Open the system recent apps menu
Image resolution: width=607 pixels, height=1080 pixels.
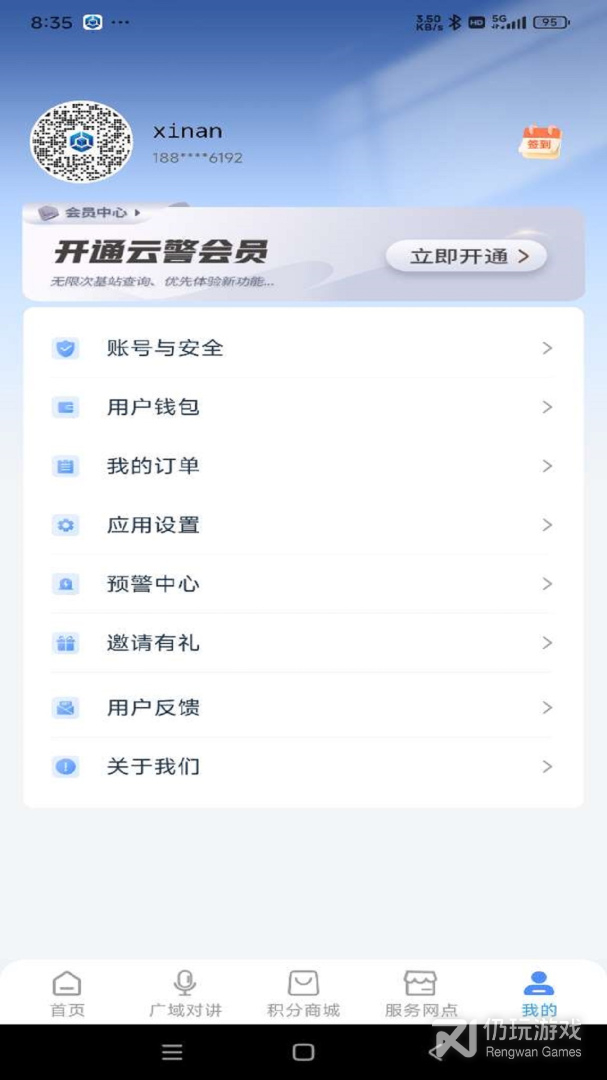(172, 1052)
